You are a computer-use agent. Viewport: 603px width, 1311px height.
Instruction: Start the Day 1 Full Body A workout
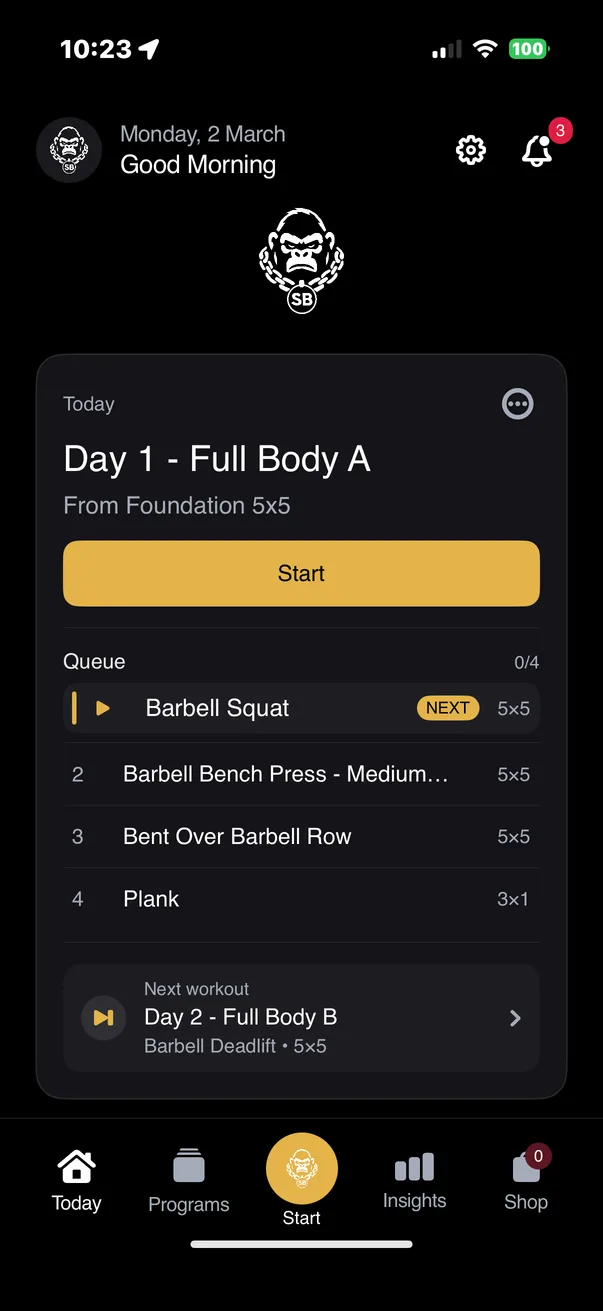(x=301, y=574)
